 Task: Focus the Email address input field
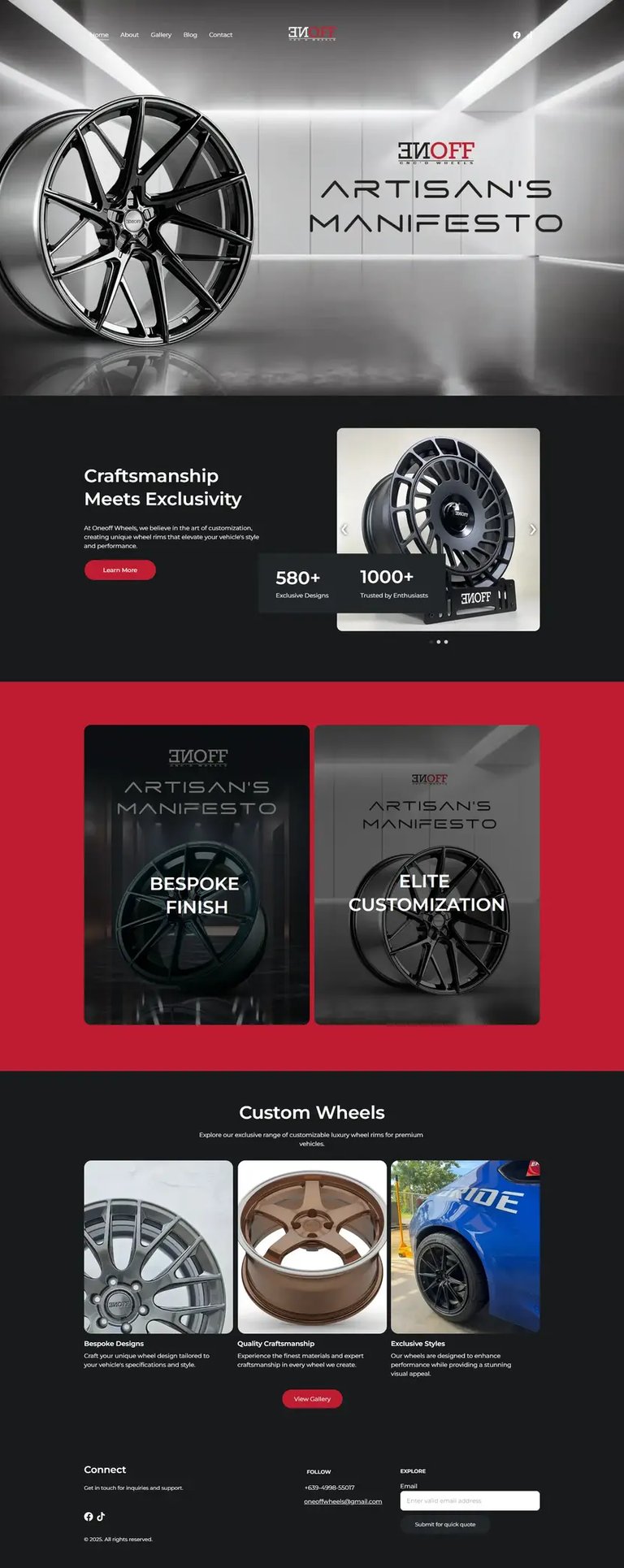470,1501
